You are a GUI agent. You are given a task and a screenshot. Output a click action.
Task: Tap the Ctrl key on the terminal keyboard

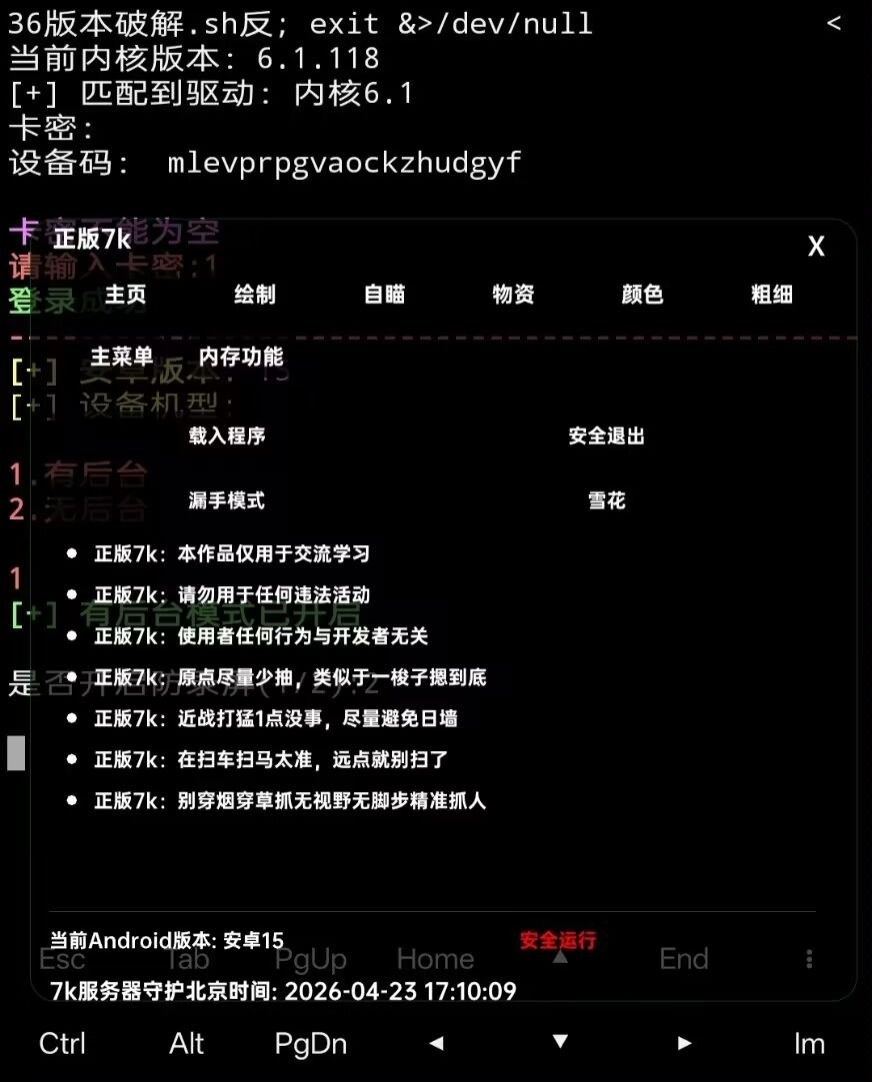[x=62, y=1043]
